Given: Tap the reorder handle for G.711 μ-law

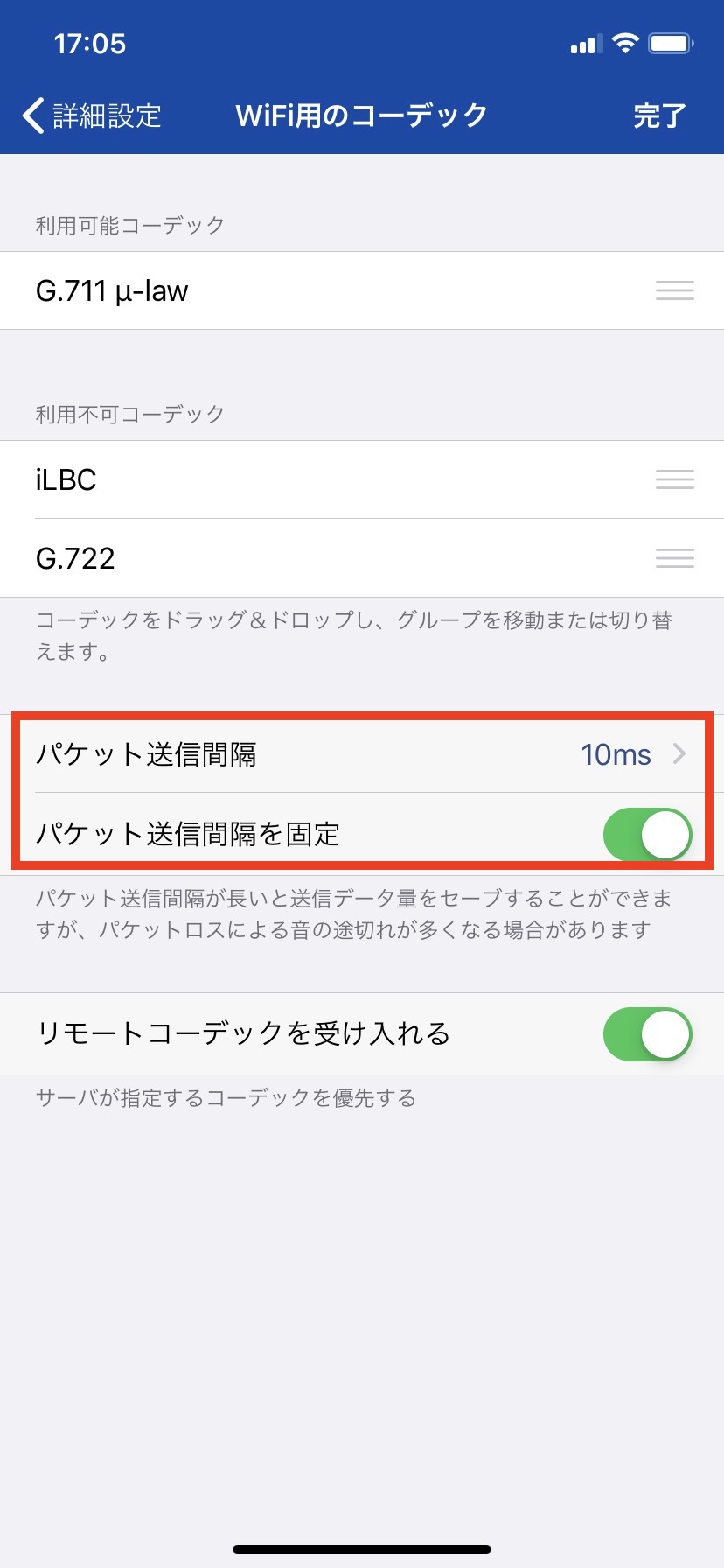Looking at the screenshot, I should tap(675, 290).
